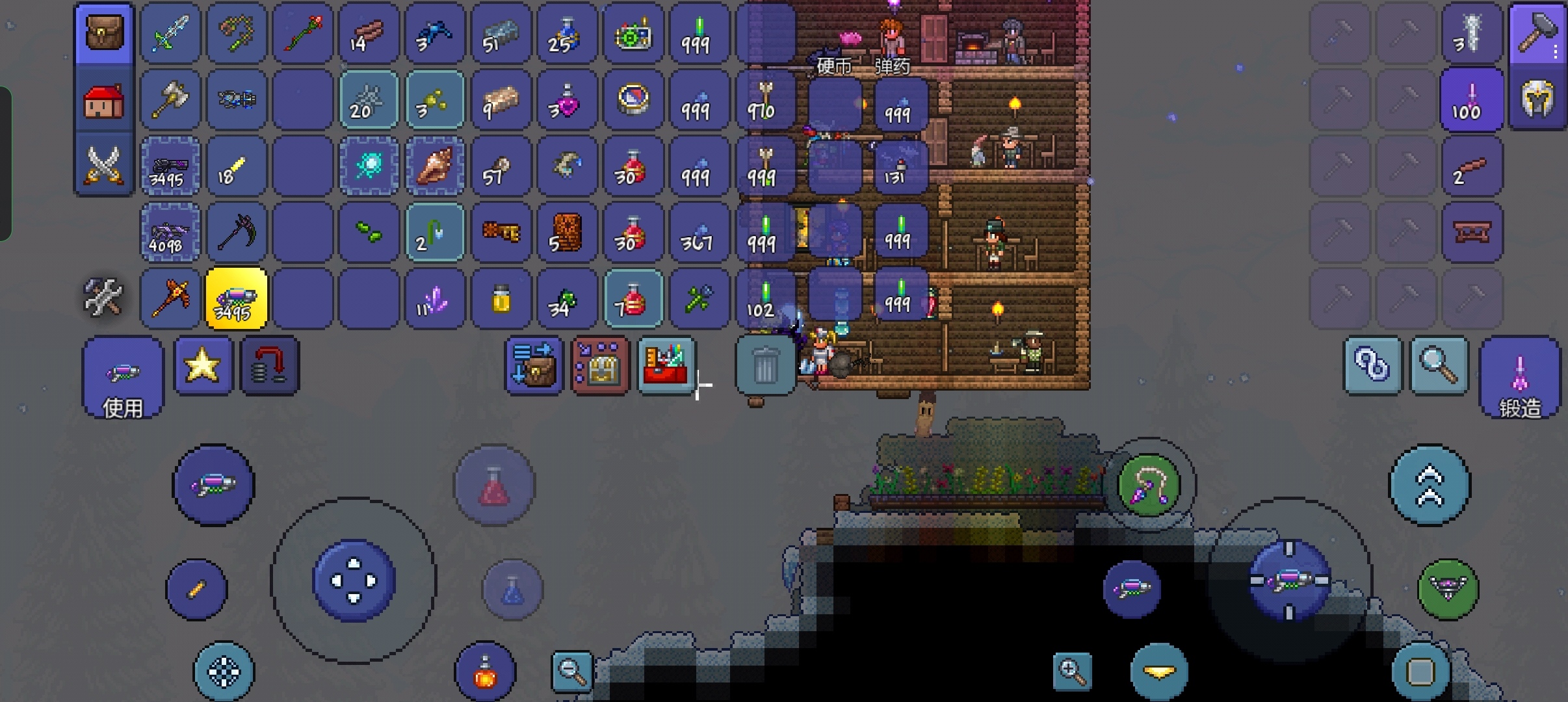Viewport: 1568px width, 702px height.
Task: Tap the 锻造 craft button
Action: point(1519,378)
